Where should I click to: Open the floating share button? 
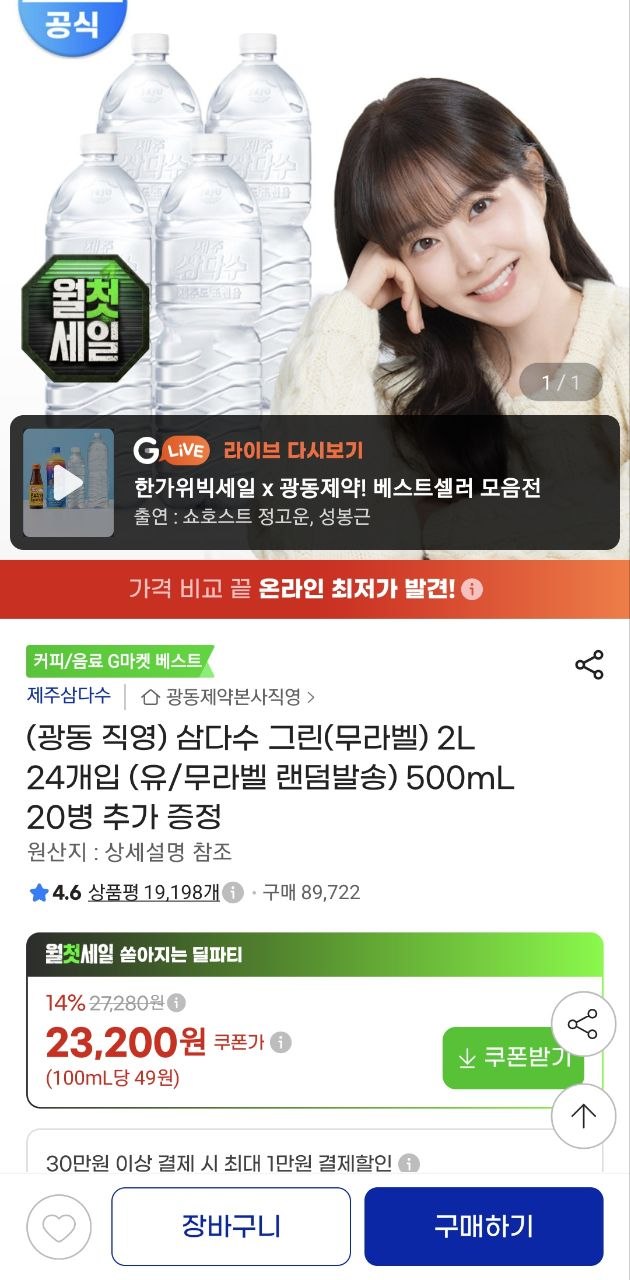tap(583, 1024)
